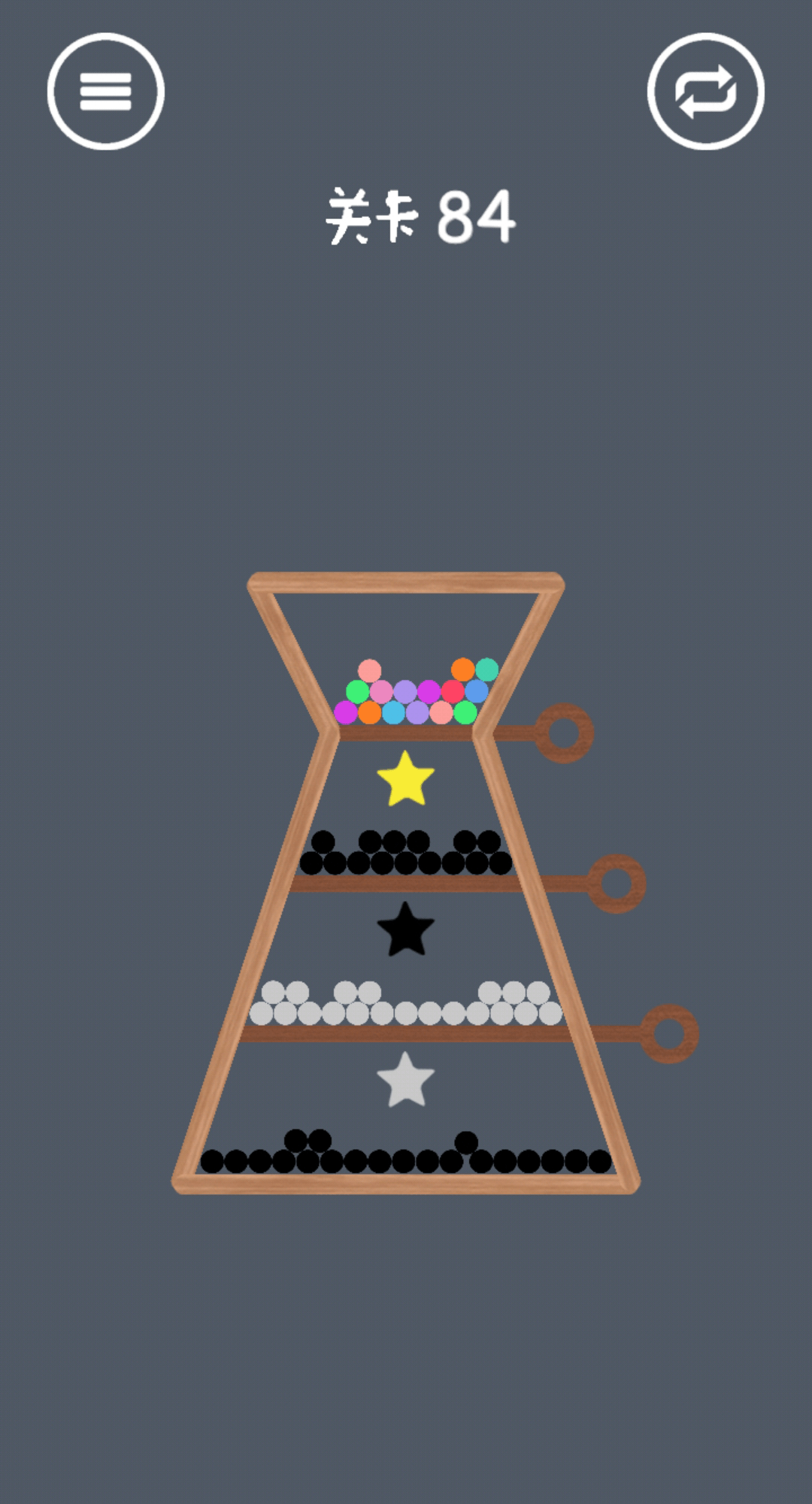Pull the lowest pin under the white balls
The width and height of the screenshot is (812, 1504).
668,1033
